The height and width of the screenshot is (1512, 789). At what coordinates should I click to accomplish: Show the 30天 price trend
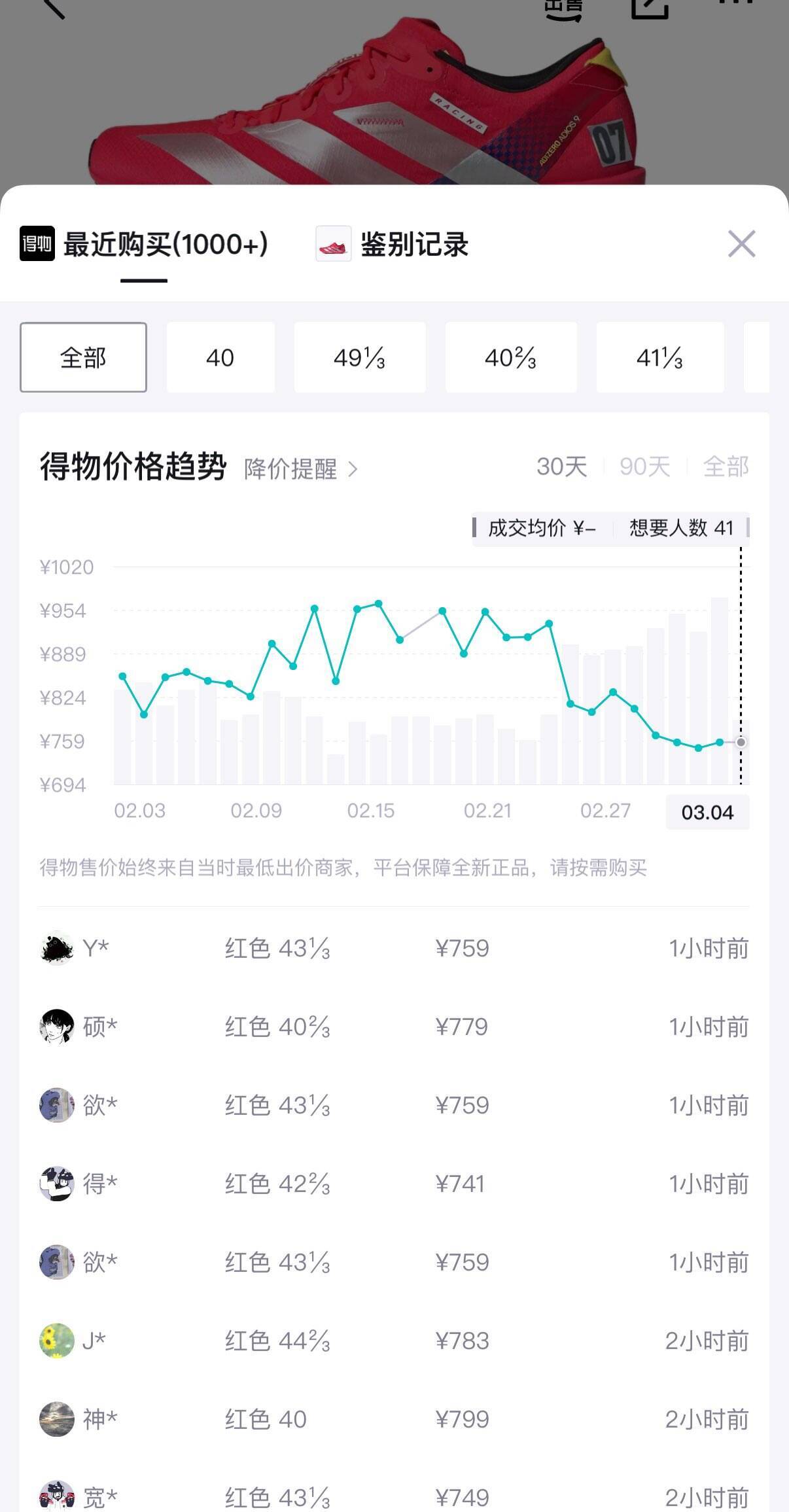tap(561, 466)
